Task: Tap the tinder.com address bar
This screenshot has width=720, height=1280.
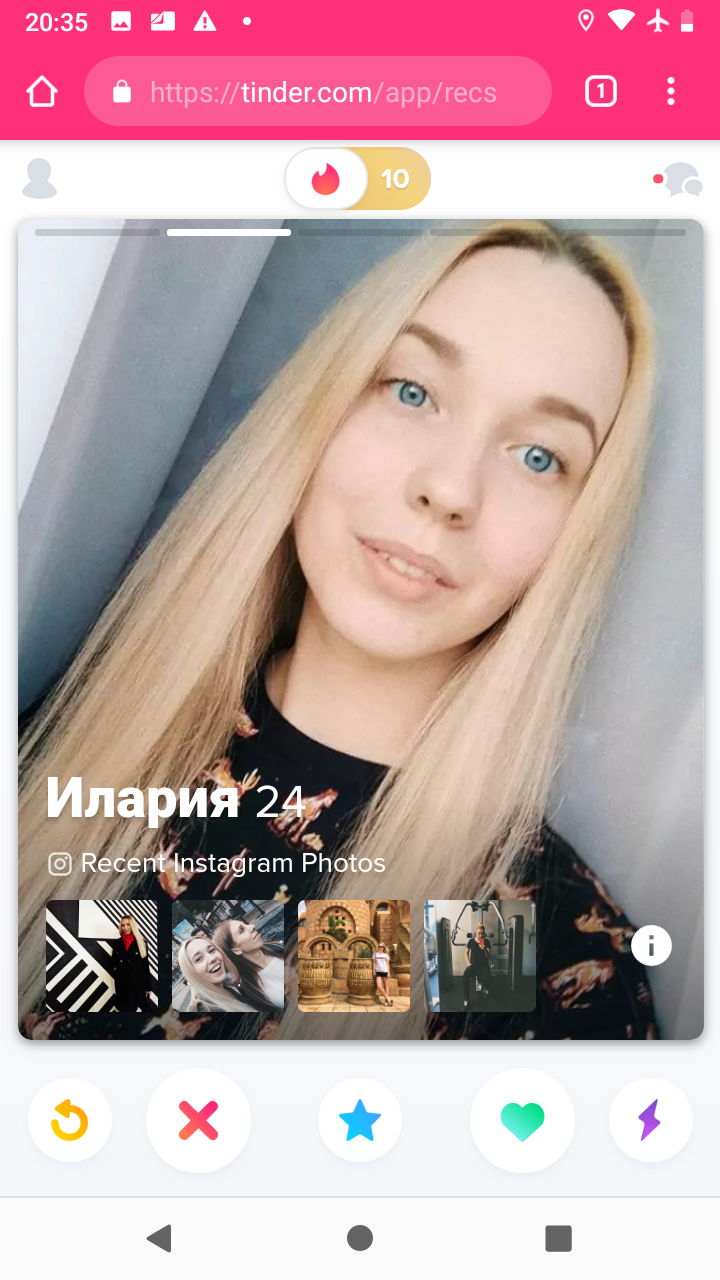Action: [x=318, y=92]
